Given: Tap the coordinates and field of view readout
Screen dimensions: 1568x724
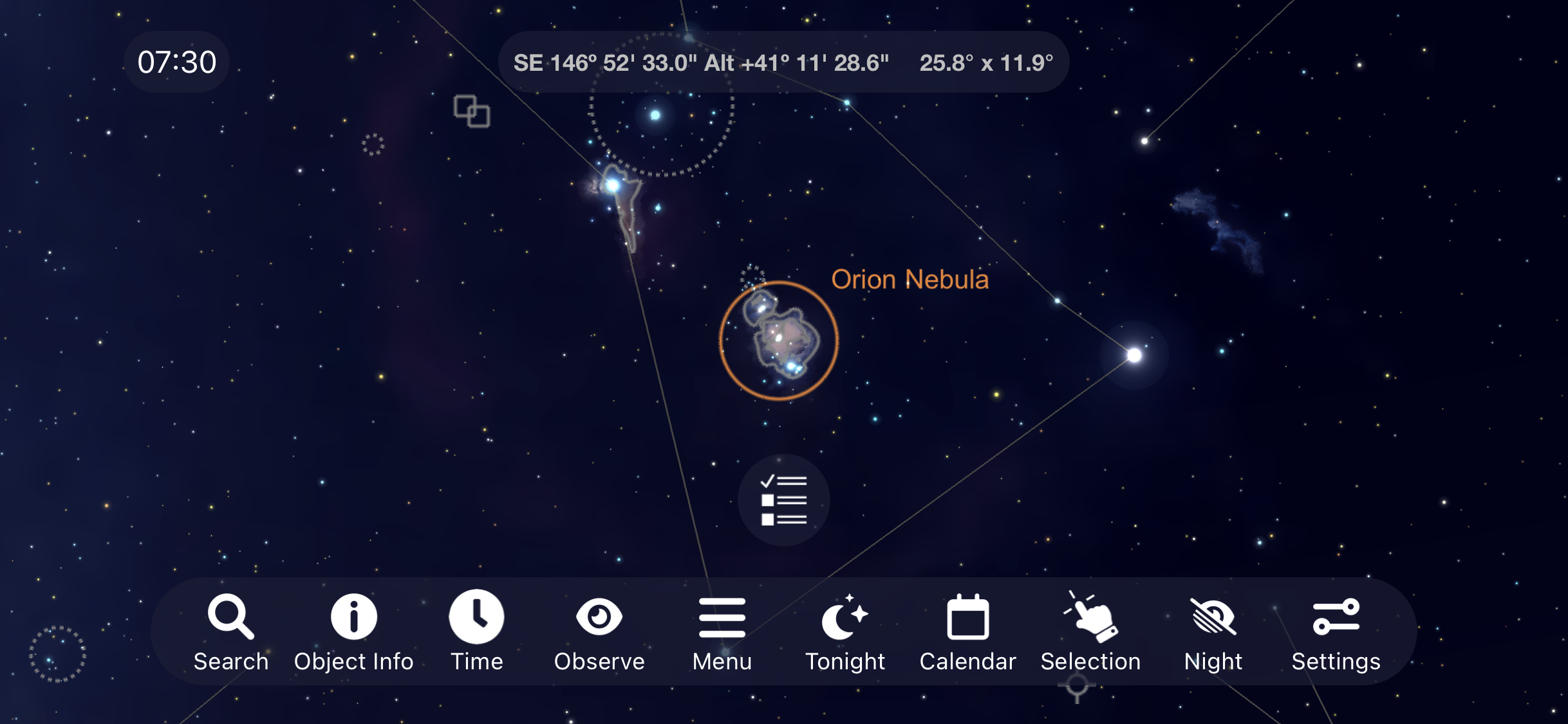Looking at the screenshot, I should (x=783, y=62).
